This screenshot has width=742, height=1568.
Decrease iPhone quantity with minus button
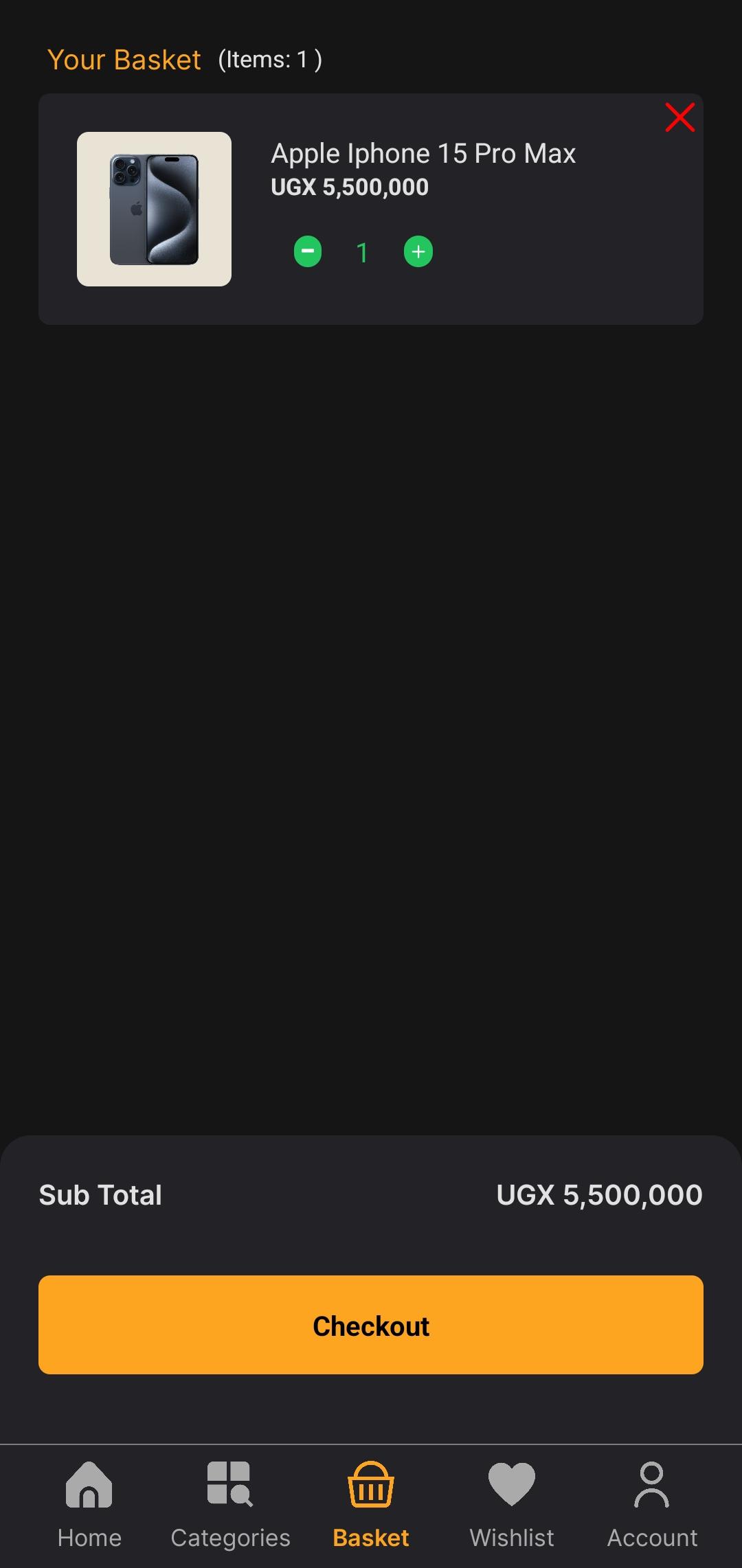tap(308, 251)
